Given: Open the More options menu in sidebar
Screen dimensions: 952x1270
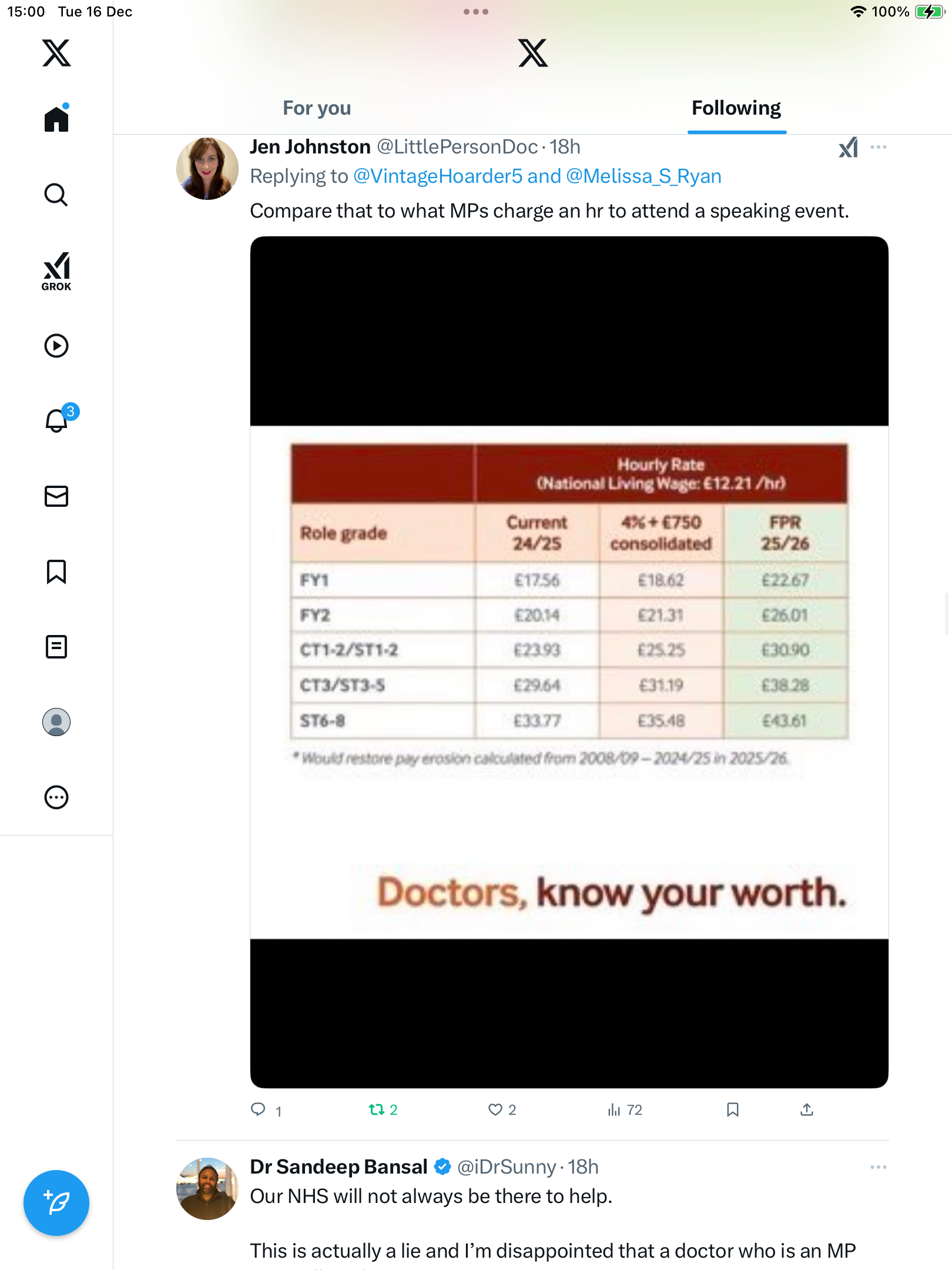Looking at the screenshot, I should (x=56, y=797).
